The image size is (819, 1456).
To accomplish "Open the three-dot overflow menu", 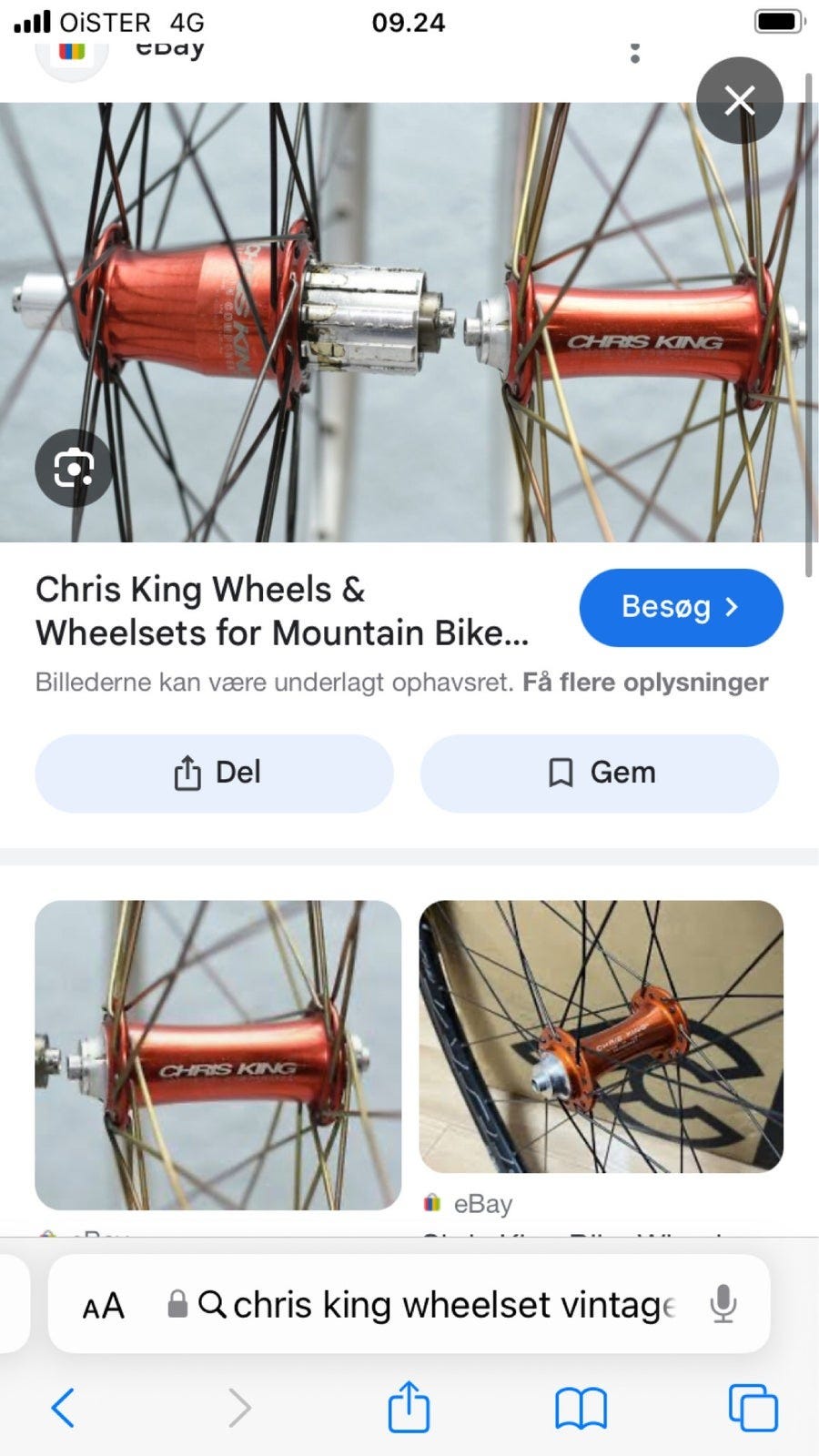I will [x=635, y=53].
